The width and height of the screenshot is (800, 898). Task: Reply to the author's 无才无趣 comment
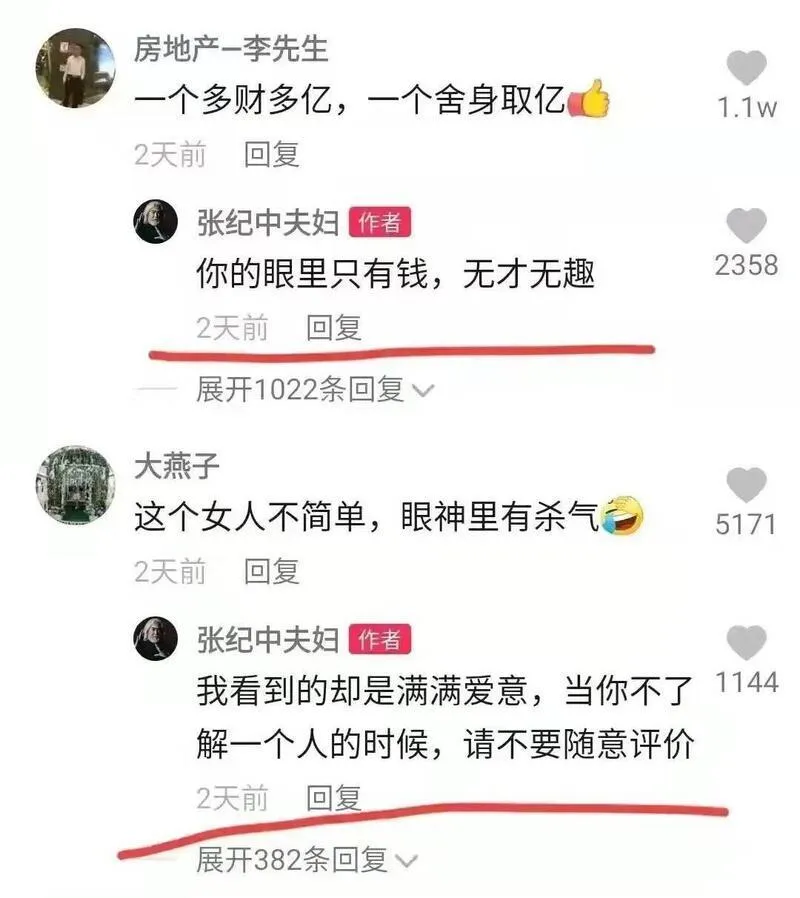pos(334,327)
